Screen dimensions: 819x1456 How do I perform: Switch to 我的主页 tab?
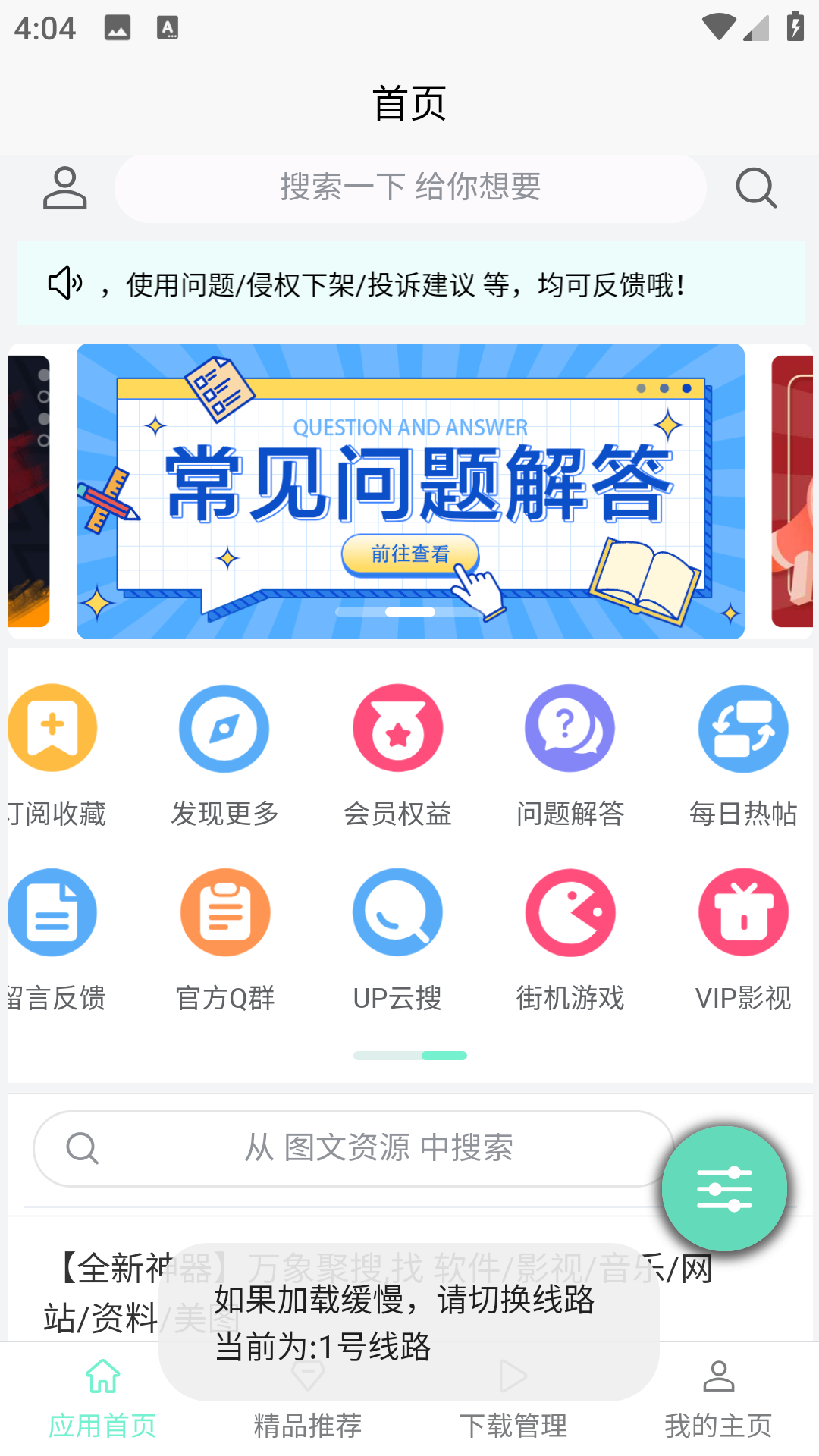(x=718, y=1399)
